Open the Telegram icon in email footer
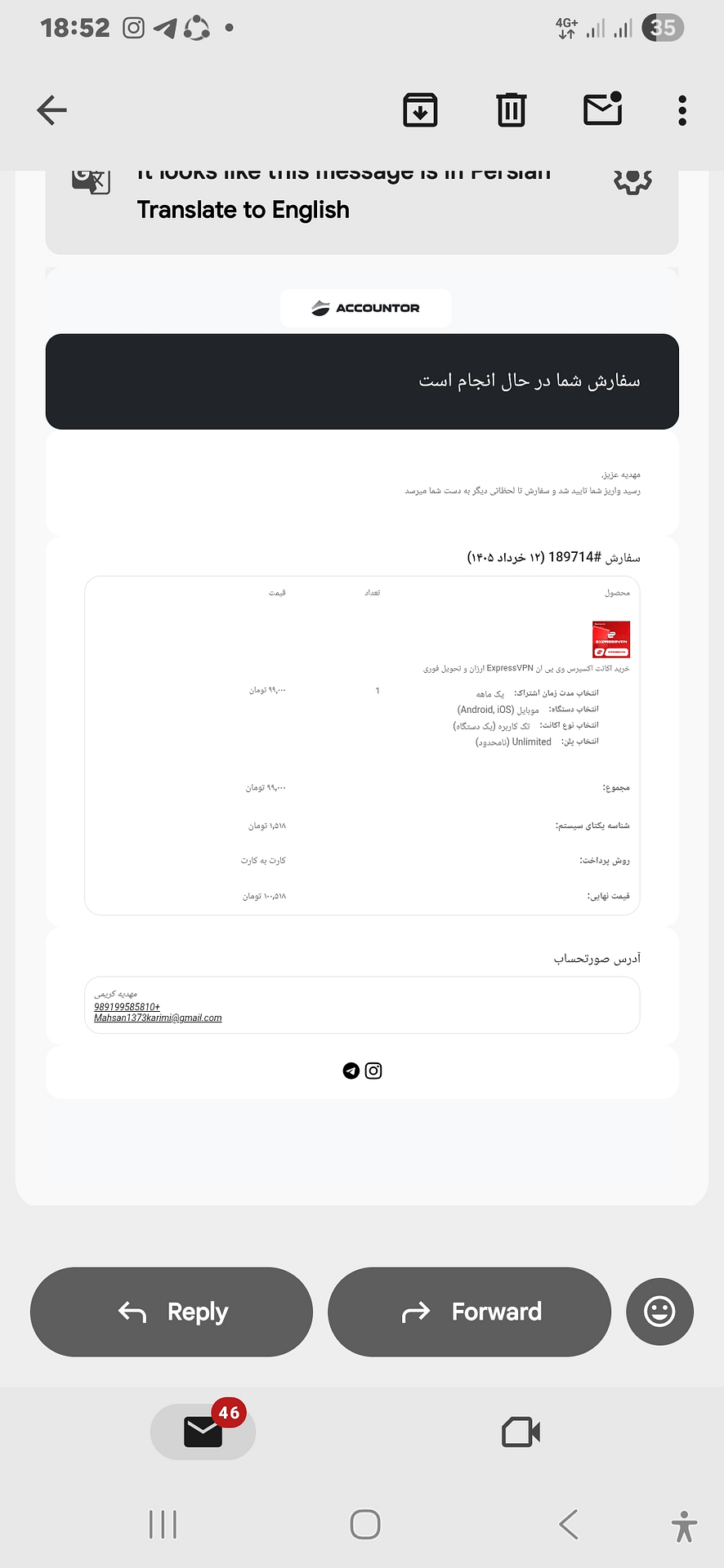 (x=351, y=1071)
